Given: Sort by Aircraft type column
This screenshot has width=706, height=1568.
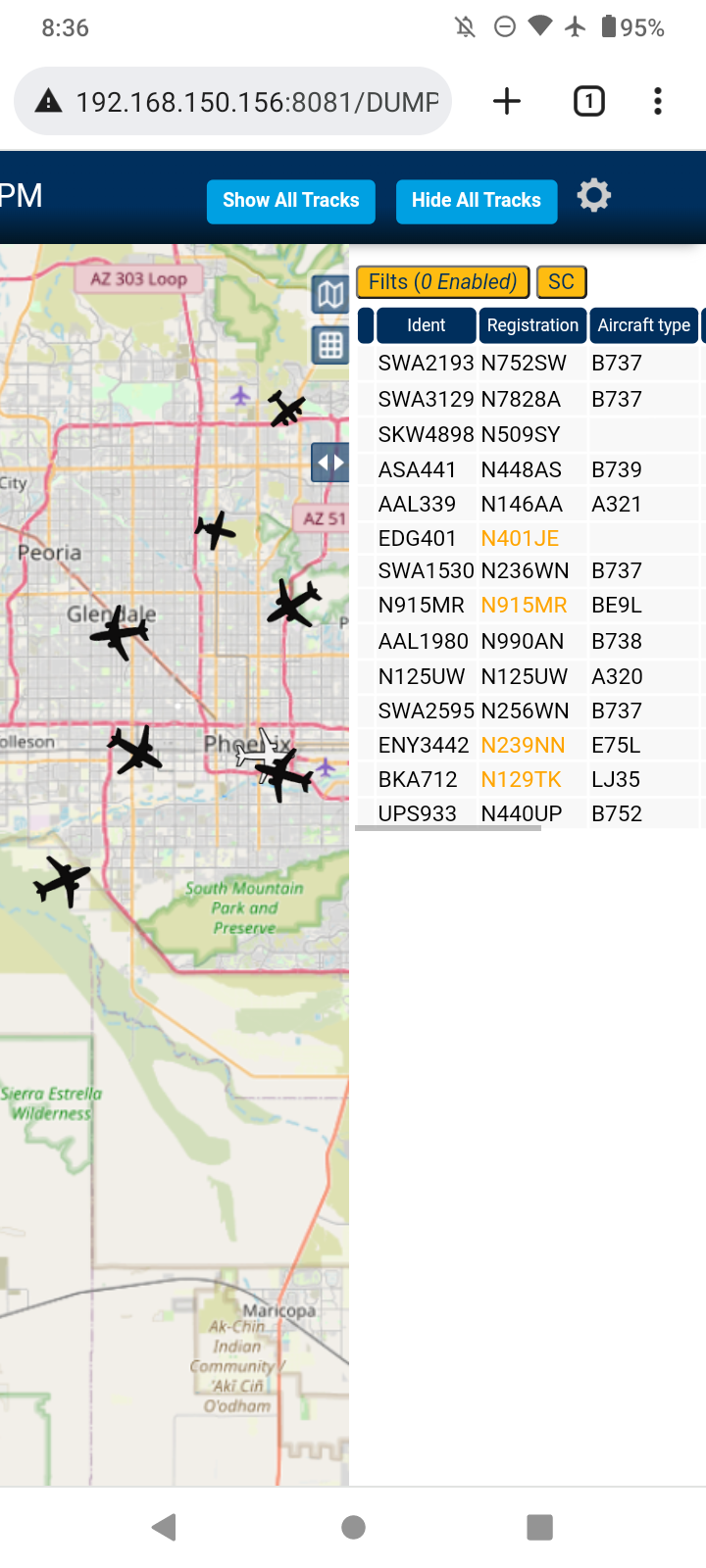Looking at the screenshot, I should coord(644,325).
